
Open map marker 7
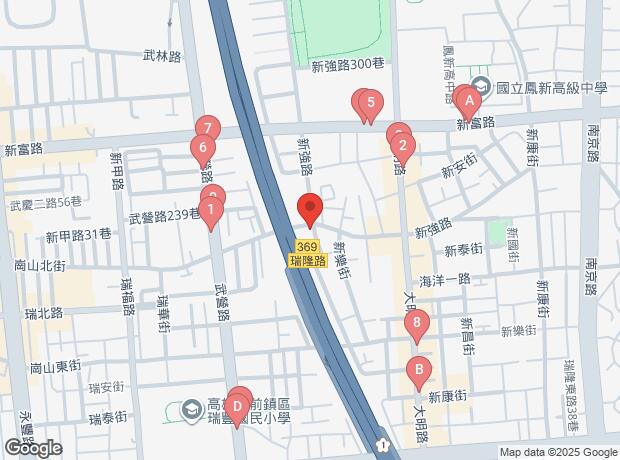coord(207,129)
